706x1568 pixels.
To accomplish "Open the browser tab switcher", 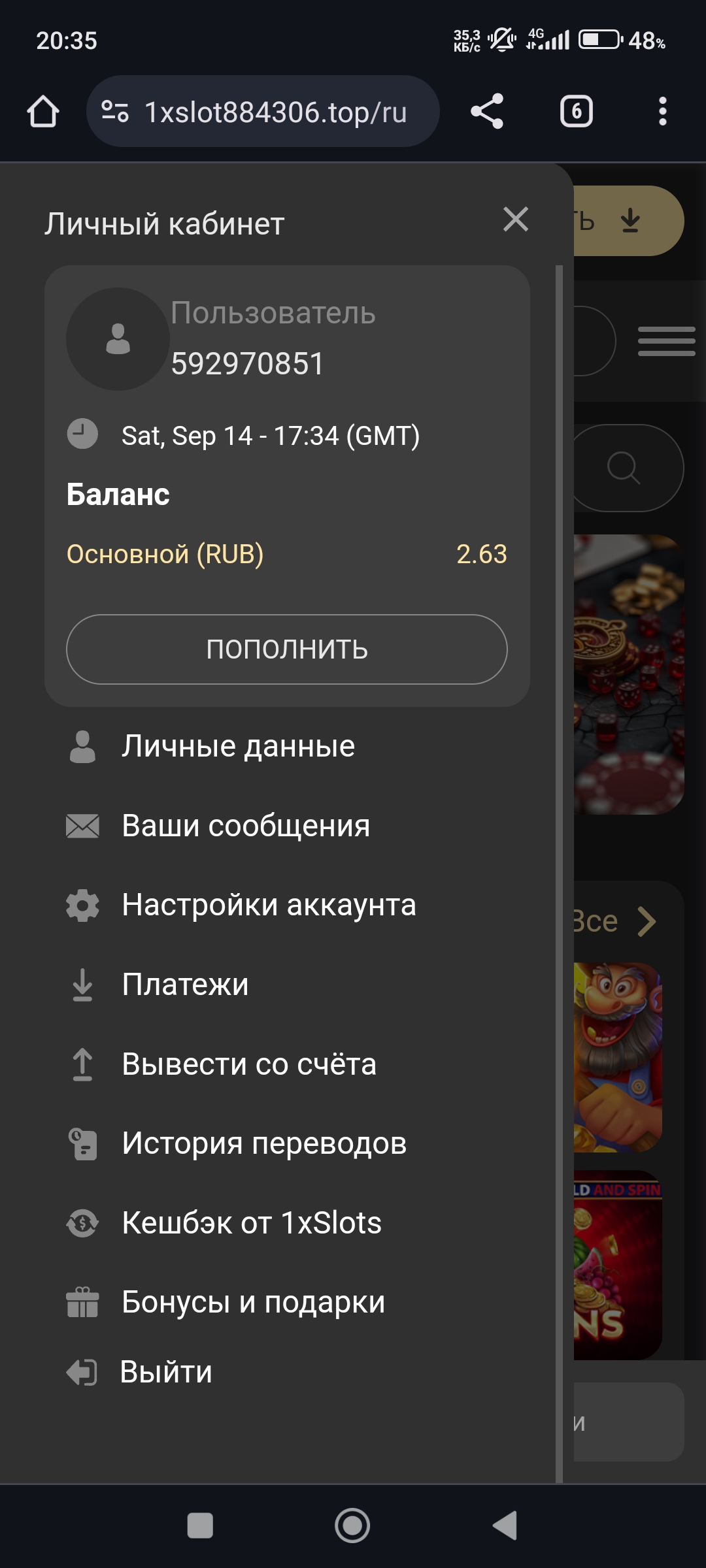I will click(x=576, y=111).
